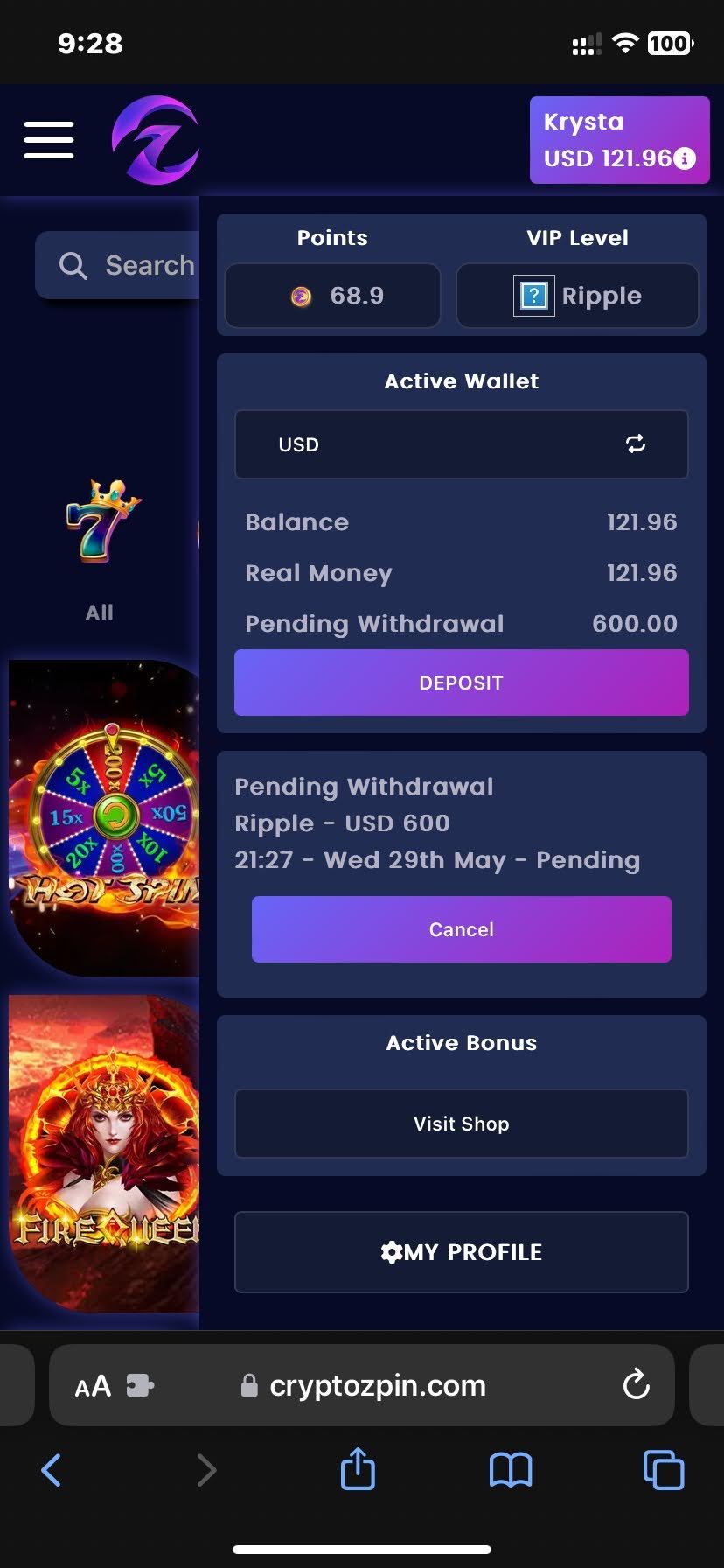Screen dimensions: 724x1568
Task: Share this page from Safari
Action: 358,1469
